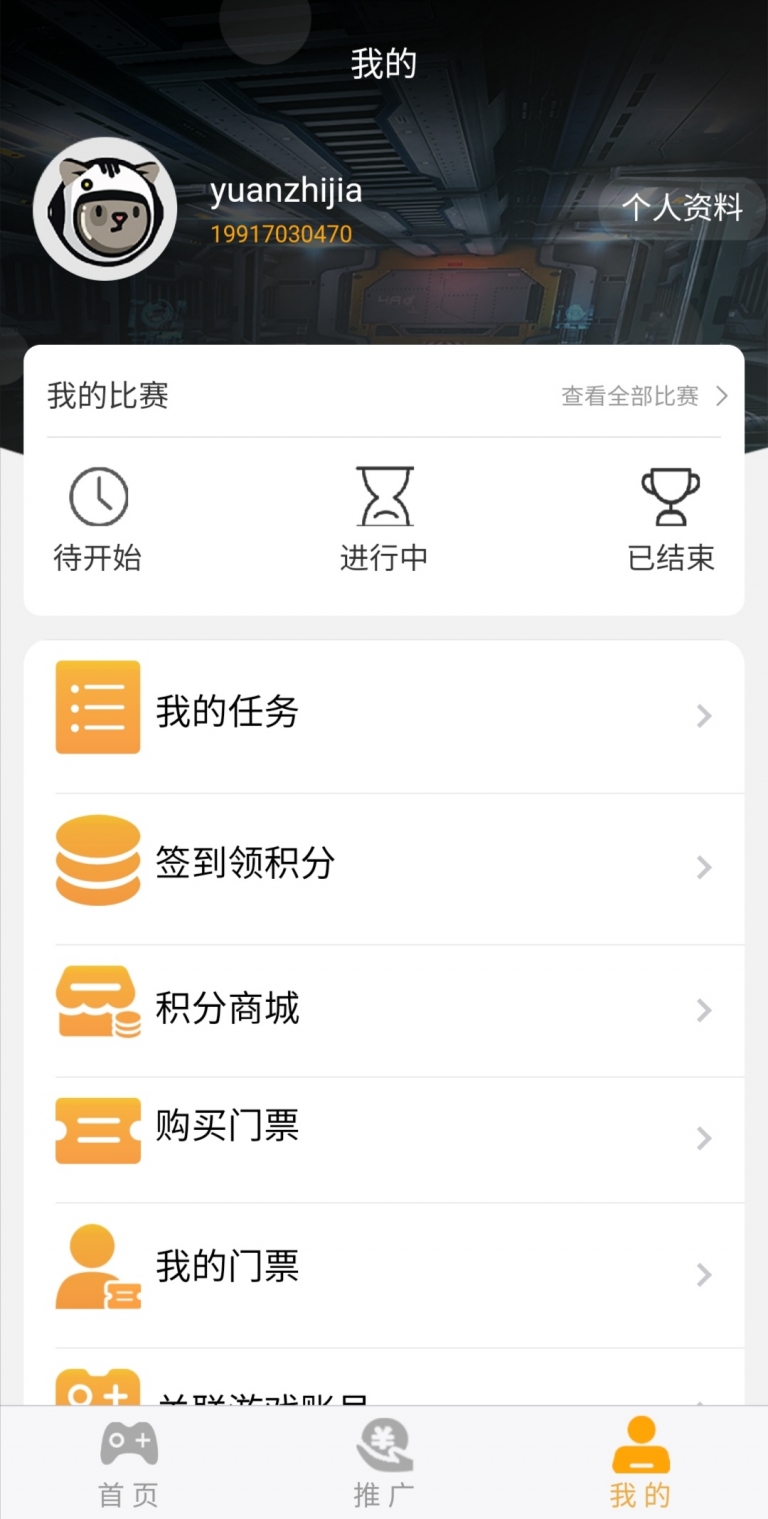Image resolution: width=768 pixels, height=1519 pixels.
Task: Show 待开始 upcoming matches
Action: pos(98,519)
